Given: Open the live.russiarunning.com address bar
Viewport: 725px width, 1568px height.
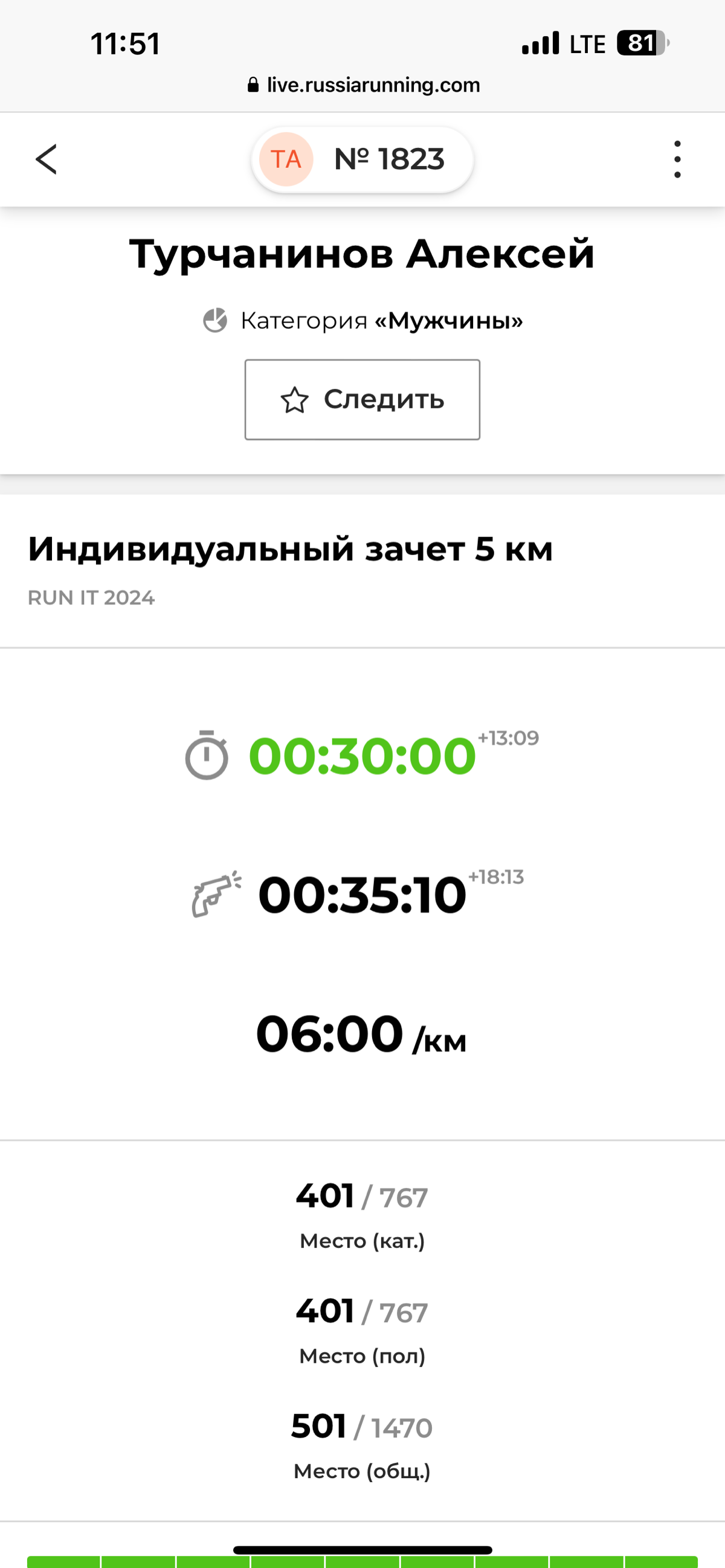Looking at the screenshot, I should [373, 85].
